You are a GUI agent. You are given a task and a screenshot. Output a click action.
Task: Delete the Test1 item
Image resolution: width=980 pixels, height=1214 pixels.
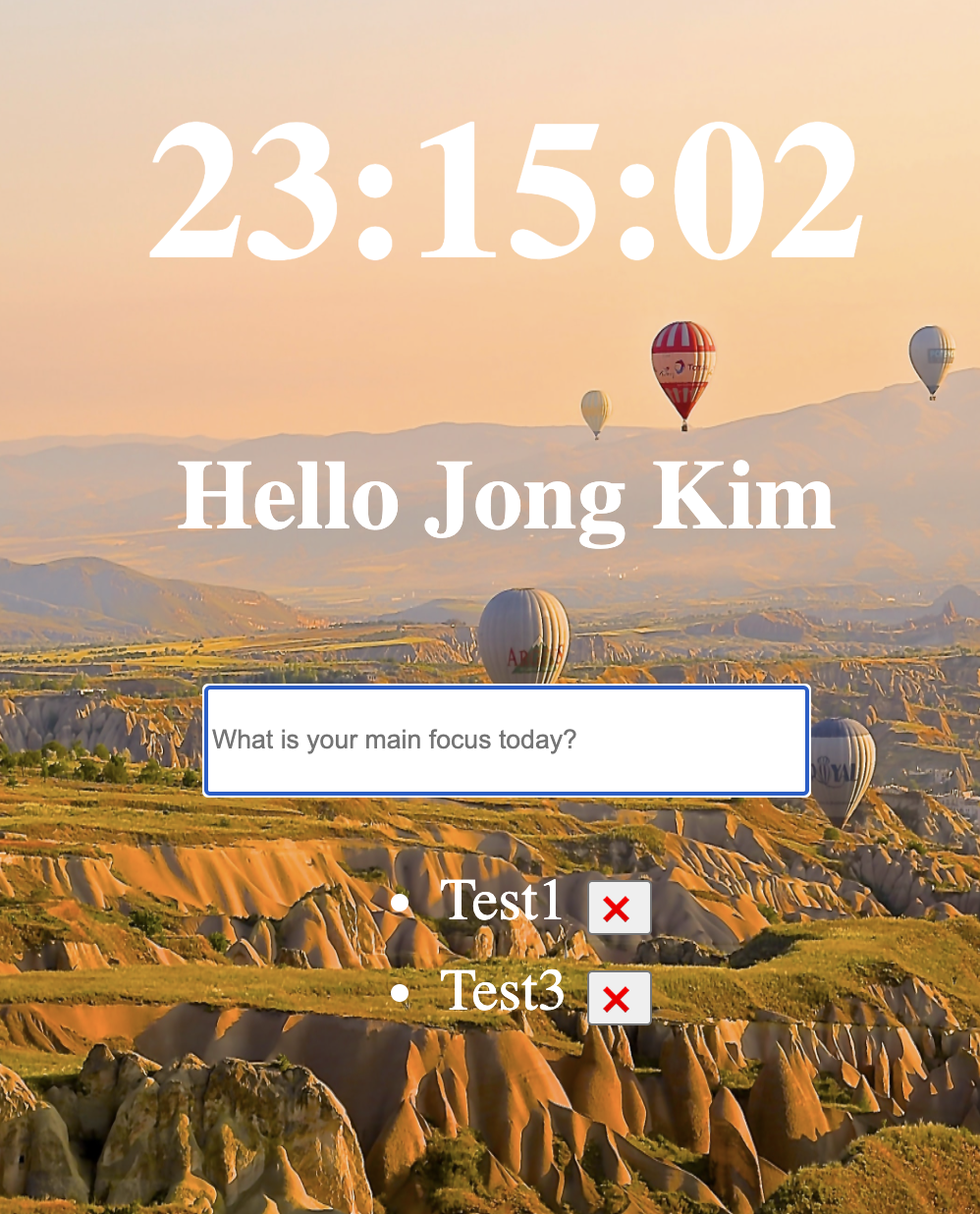[x=619, y=908]
